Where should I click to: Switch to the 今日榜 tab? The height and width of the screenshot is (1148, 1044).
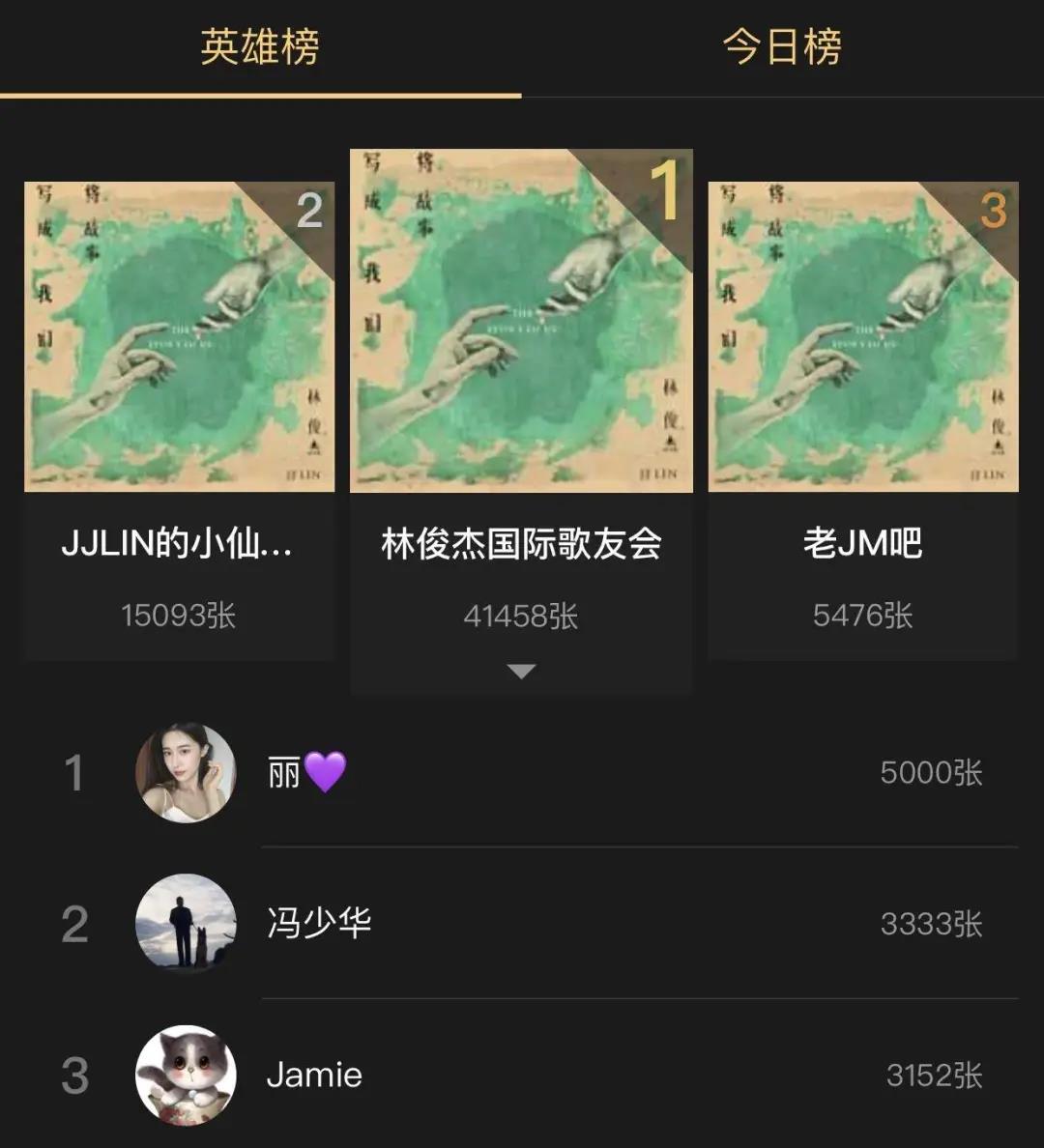tap(782, 46)
